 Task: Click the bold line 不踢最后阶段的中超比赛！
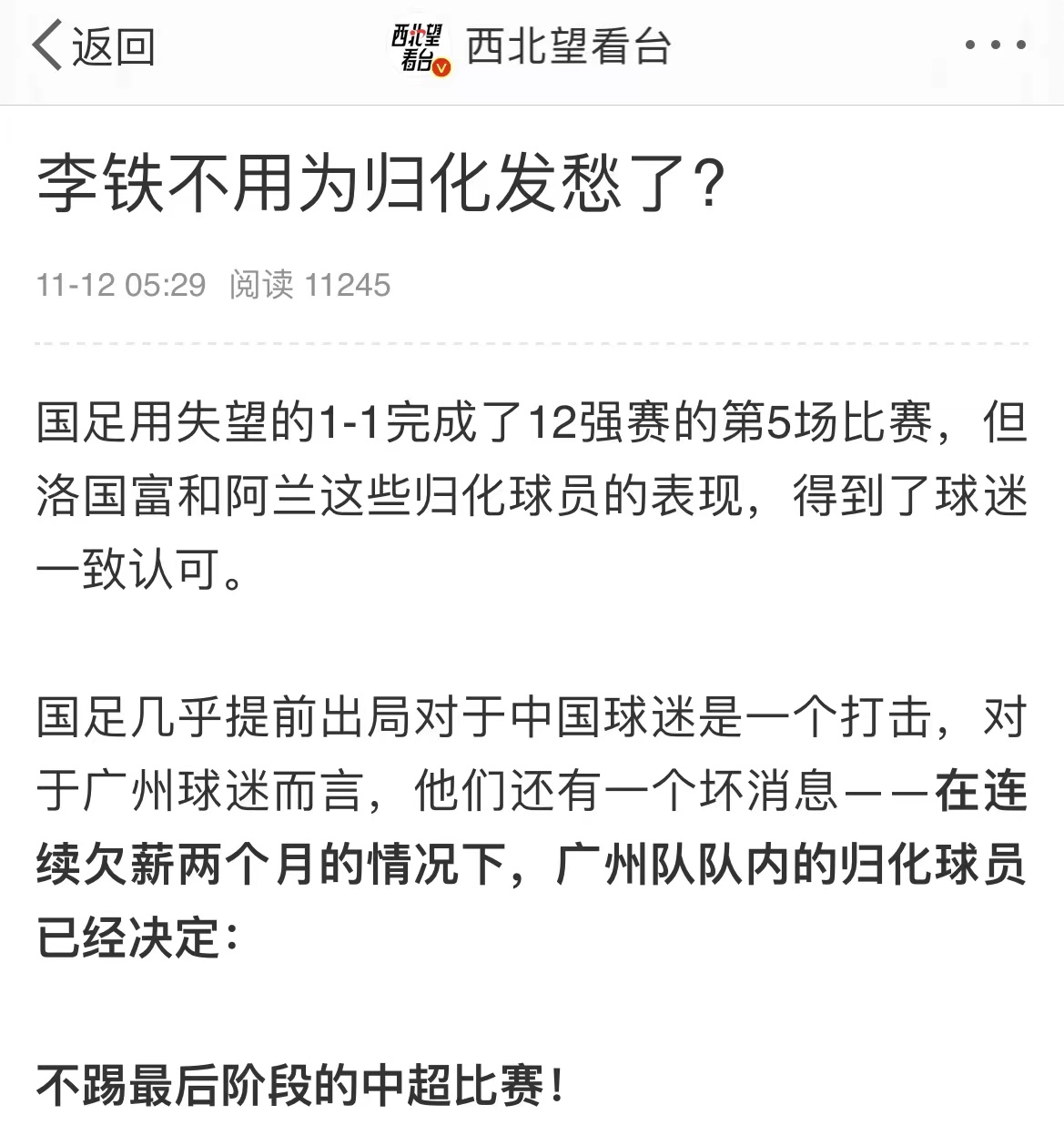[x=300, y=1084]
